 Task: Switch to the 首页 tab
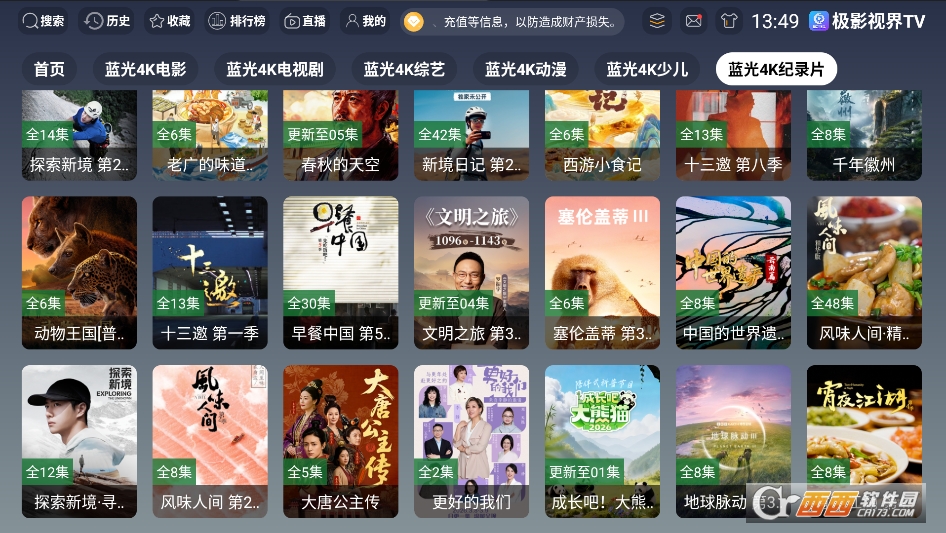click(x=49, y=69)
